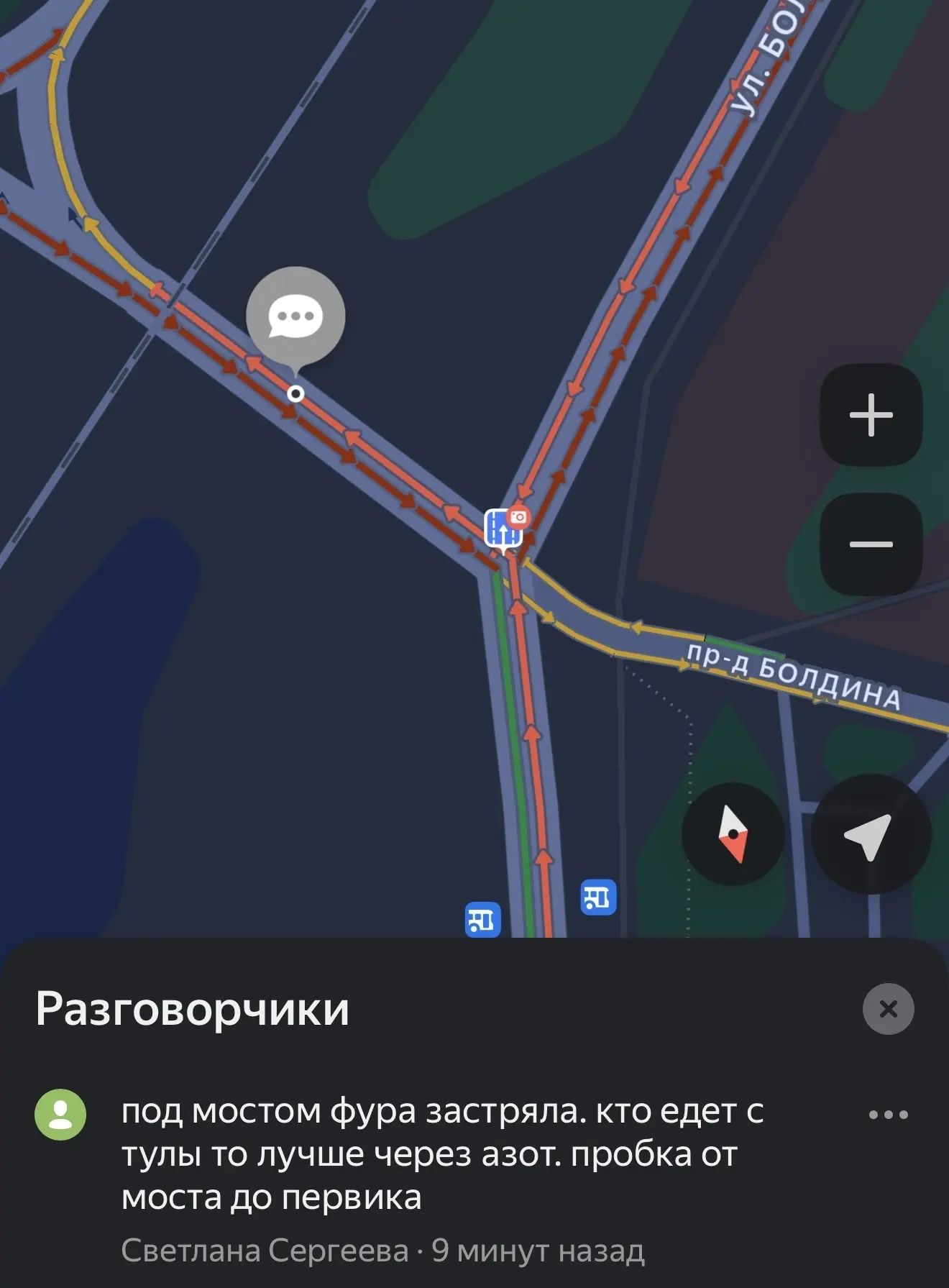The image size is (949, 1288).
Task: Tap the chat bubble marker on the map
Action: click(x=295, y=318)
